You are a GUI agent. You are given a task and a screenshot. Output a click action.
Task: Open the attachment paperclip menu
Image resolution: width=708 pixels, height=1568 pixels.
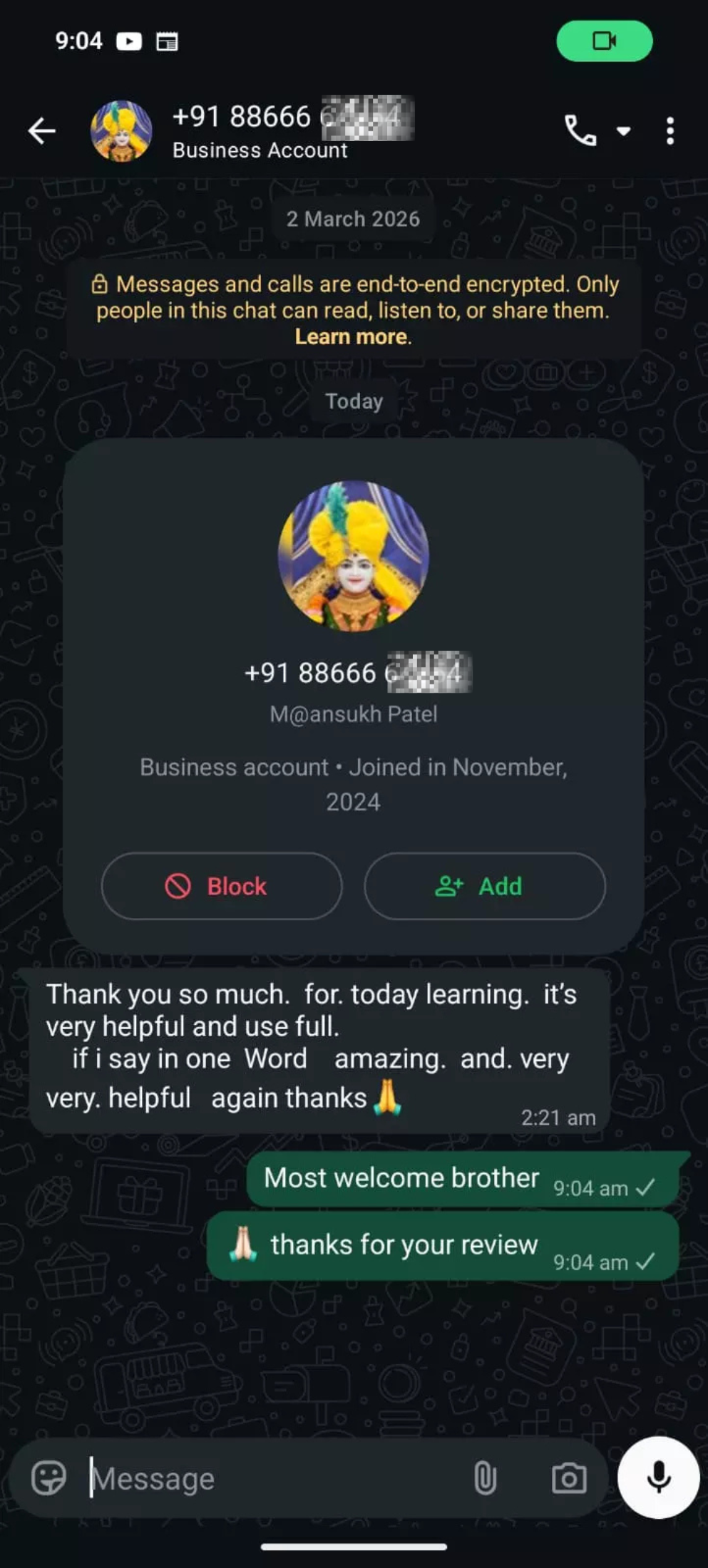(485, 1477)
